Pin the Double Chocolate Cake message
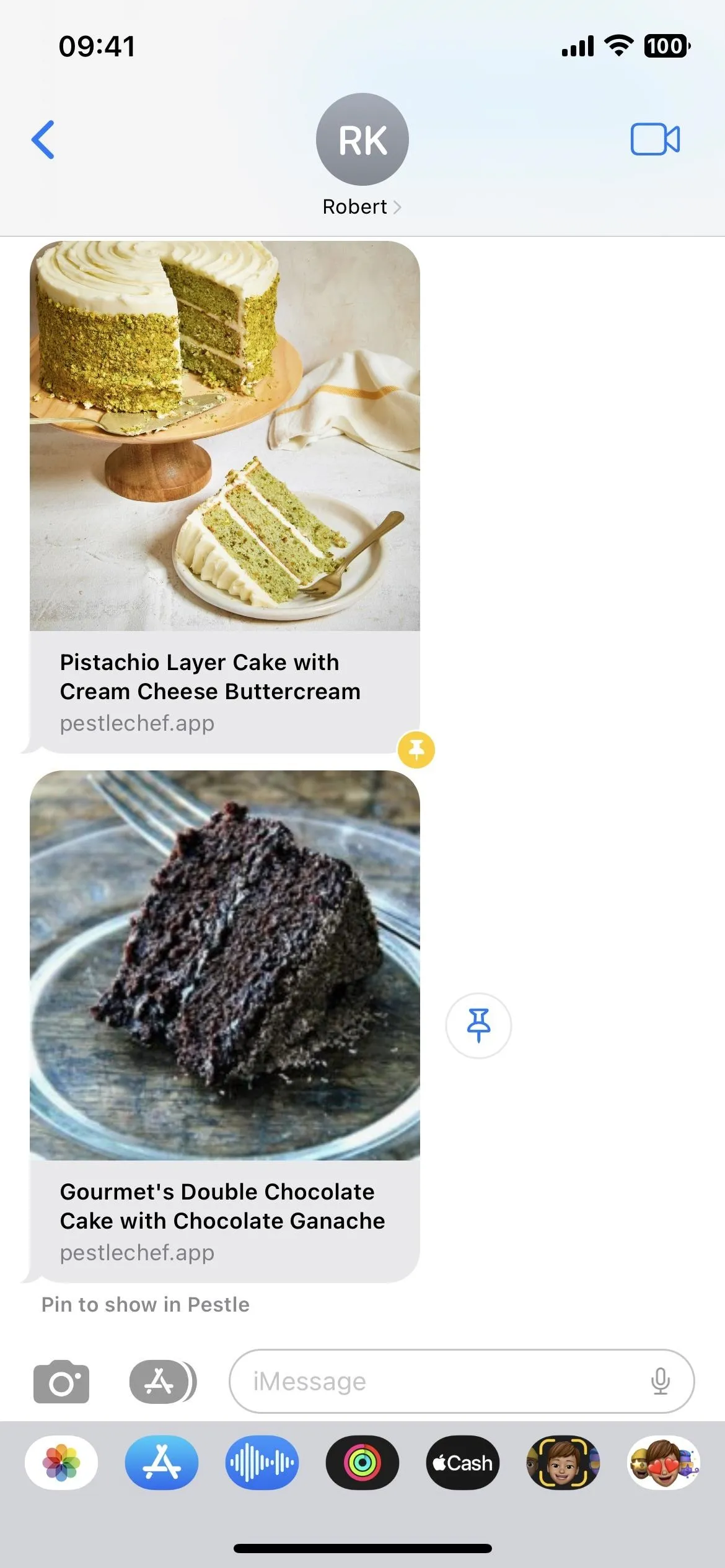The height and width of the screenshot is (1568, 725). tap(478, 1026)
